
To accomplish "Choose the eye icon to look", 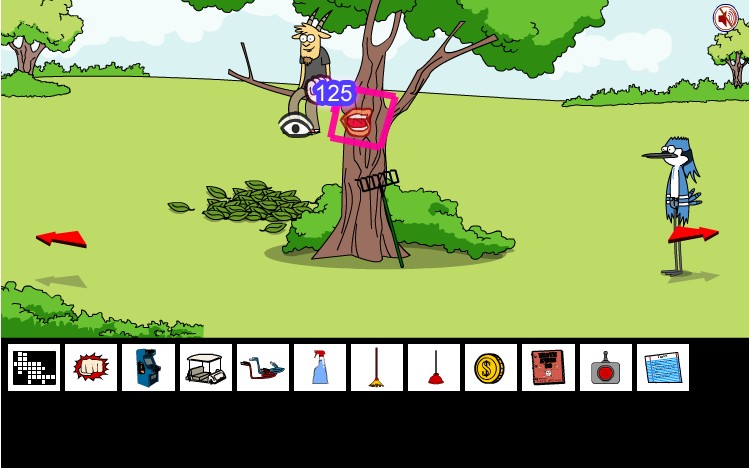I will (x=296, y=125).
